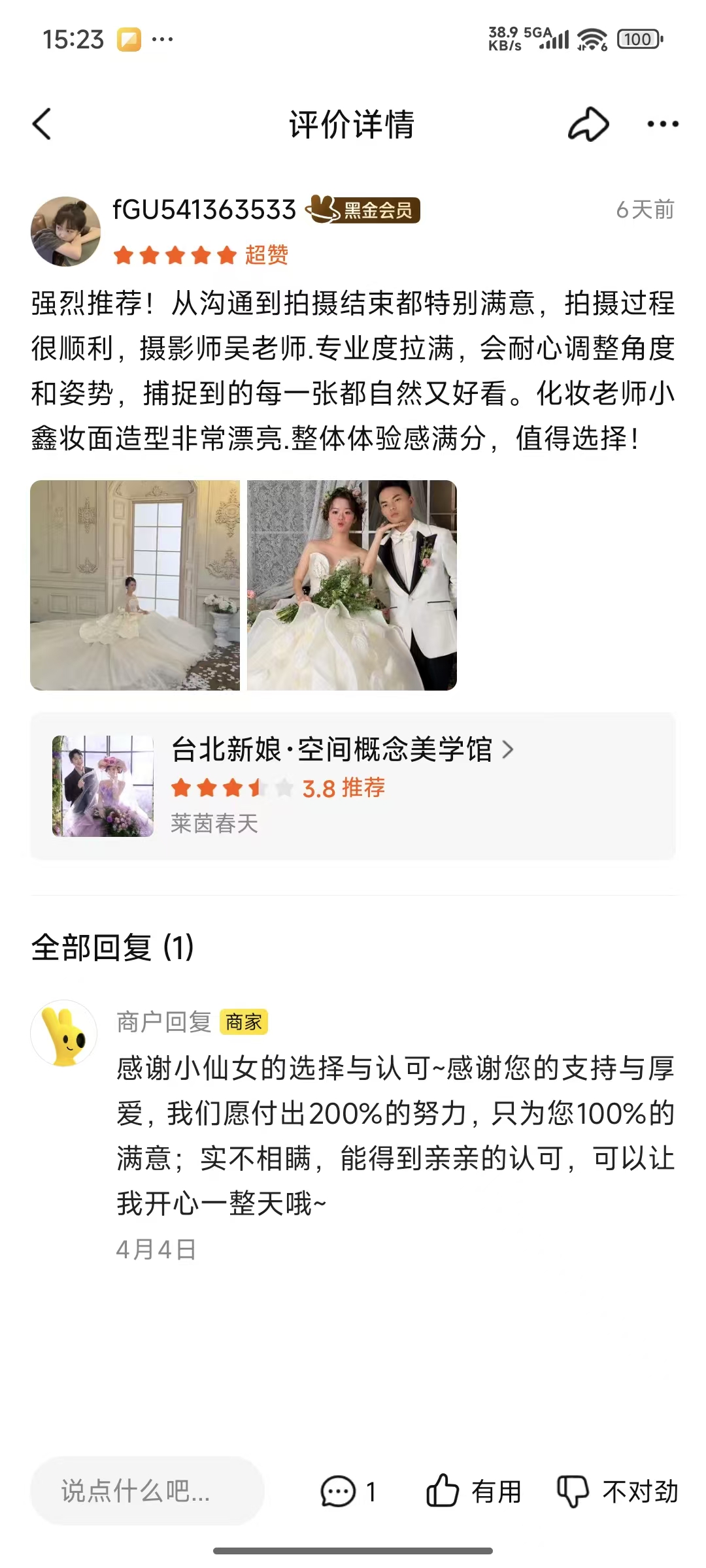View the first review photo of bride by window
The width and height of the screenshot is (706, 1568).
point(135,585)
